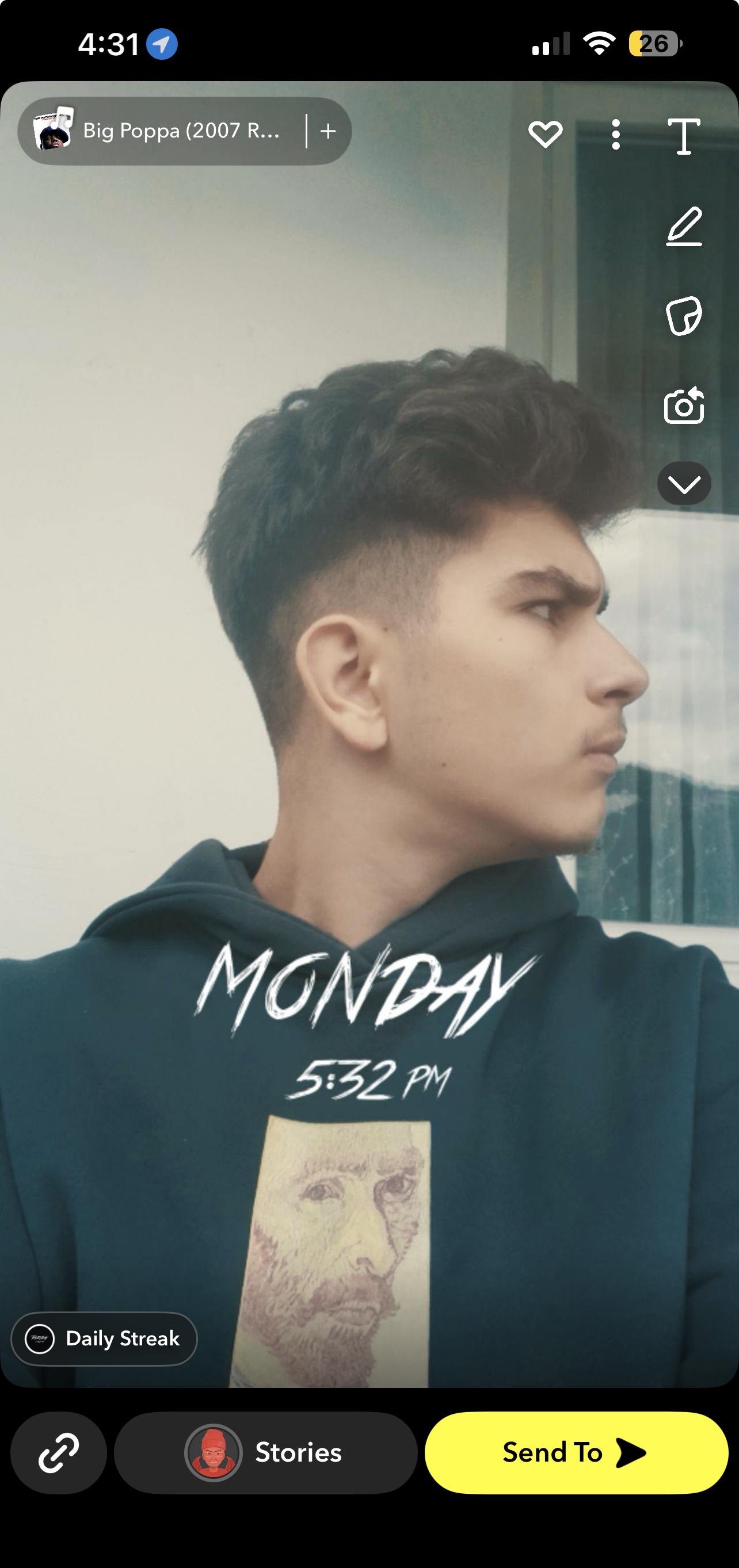Open the three-dot overflow menu

tap(616, 135)
